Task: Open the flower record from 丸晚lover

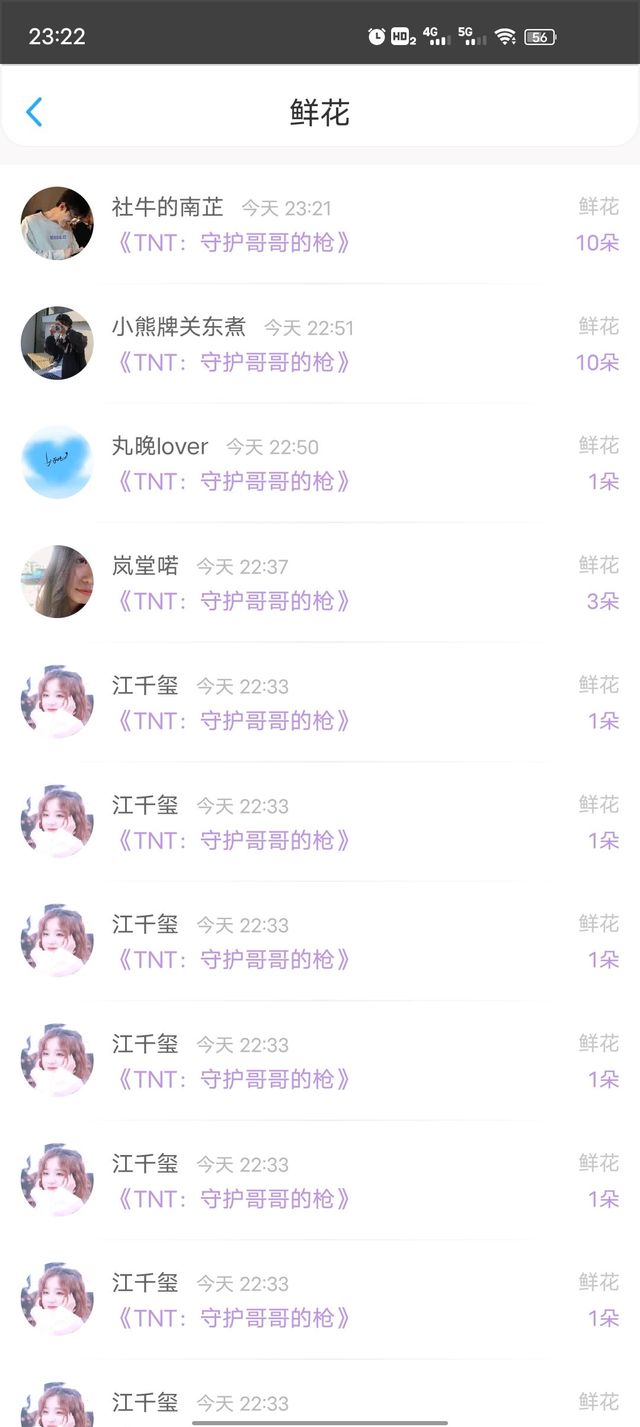Action: click(320, 463)
